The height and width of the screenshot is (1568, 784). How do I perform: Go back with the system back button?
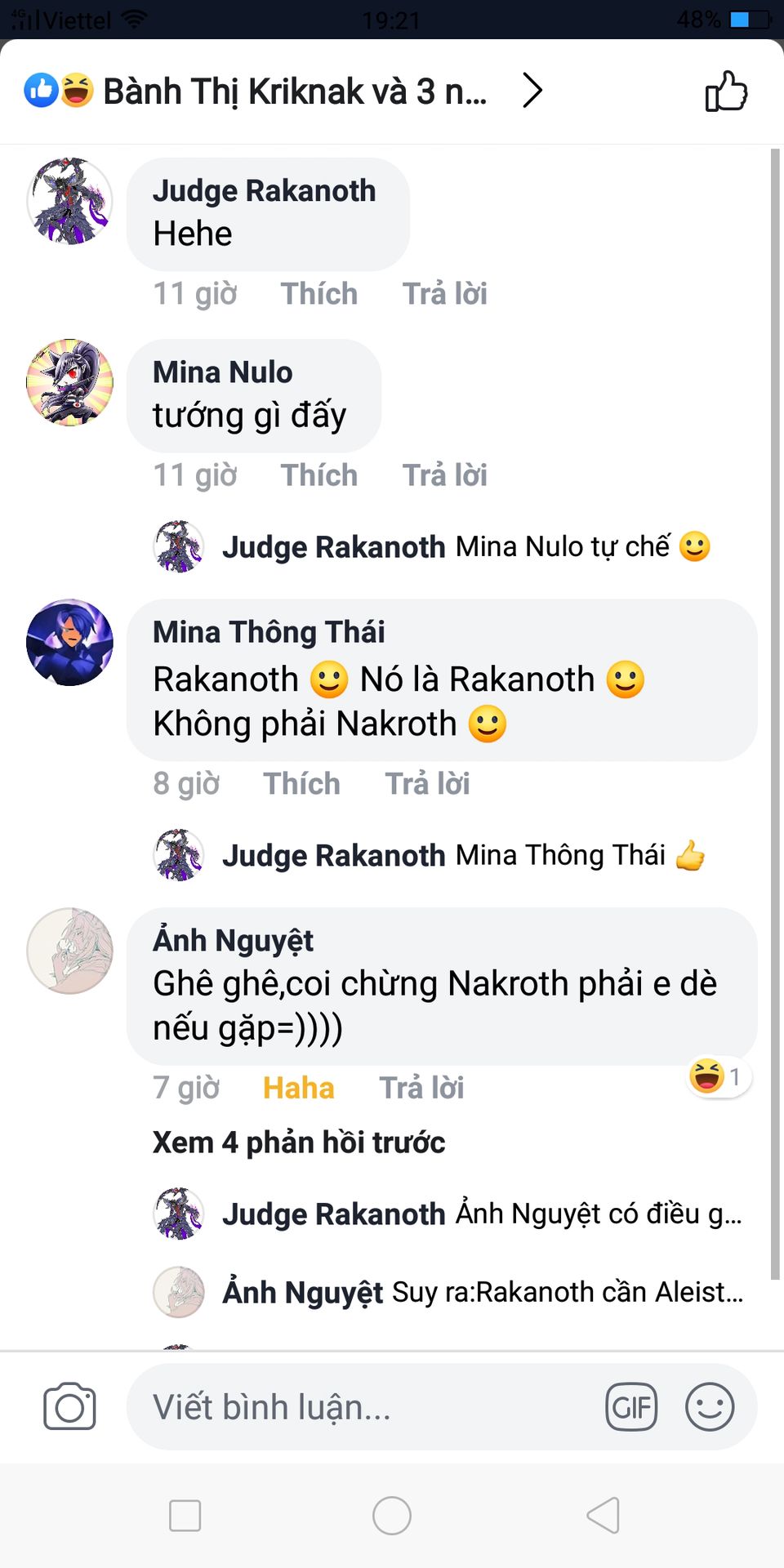603,1516
